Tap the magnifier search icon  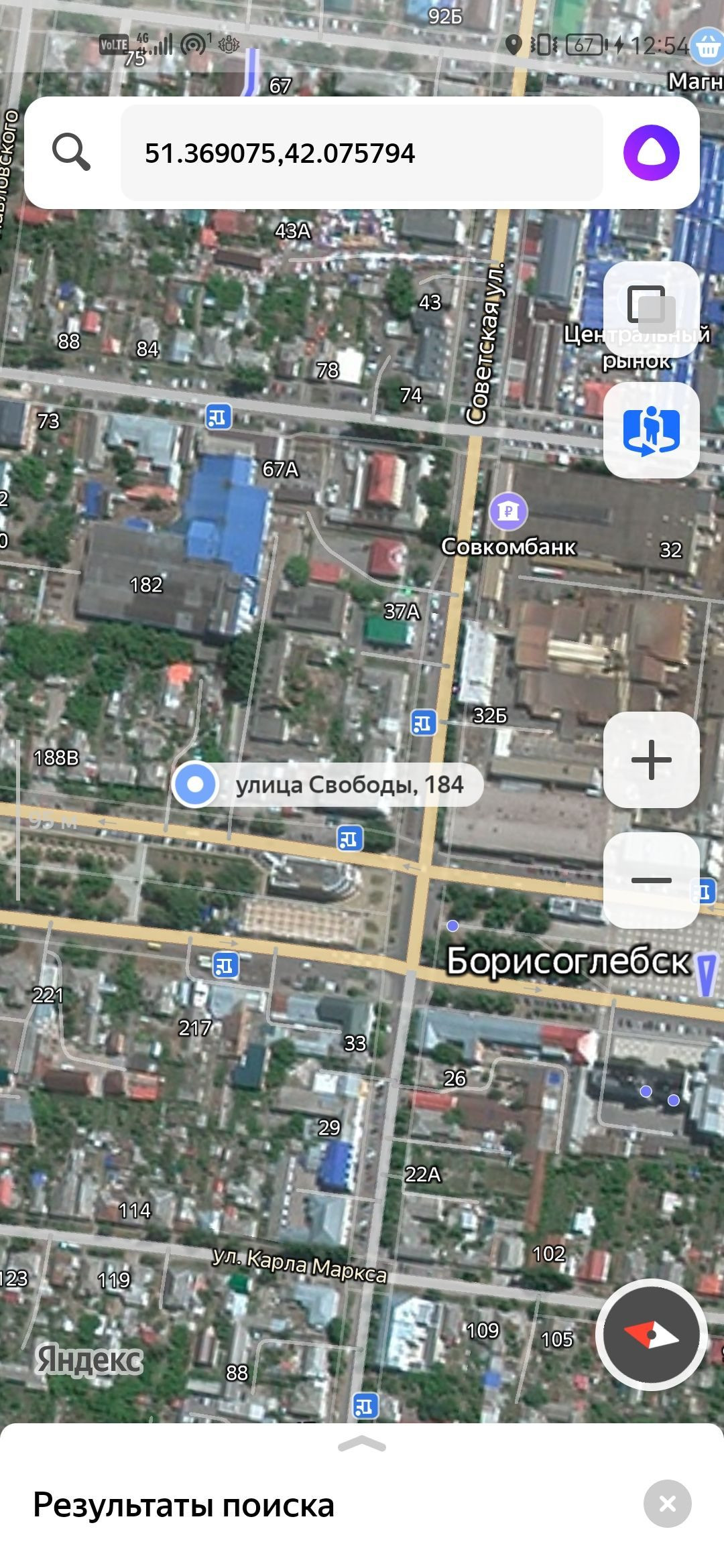[x=71, y=152]
